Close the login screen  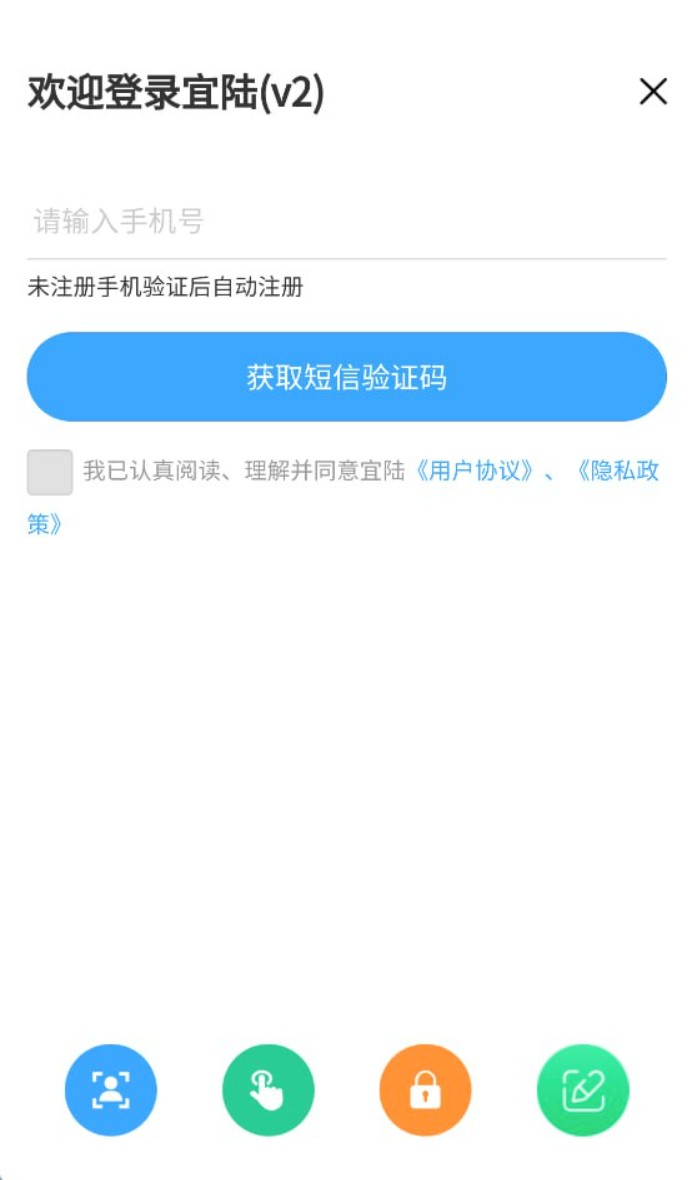pos(653,92)
